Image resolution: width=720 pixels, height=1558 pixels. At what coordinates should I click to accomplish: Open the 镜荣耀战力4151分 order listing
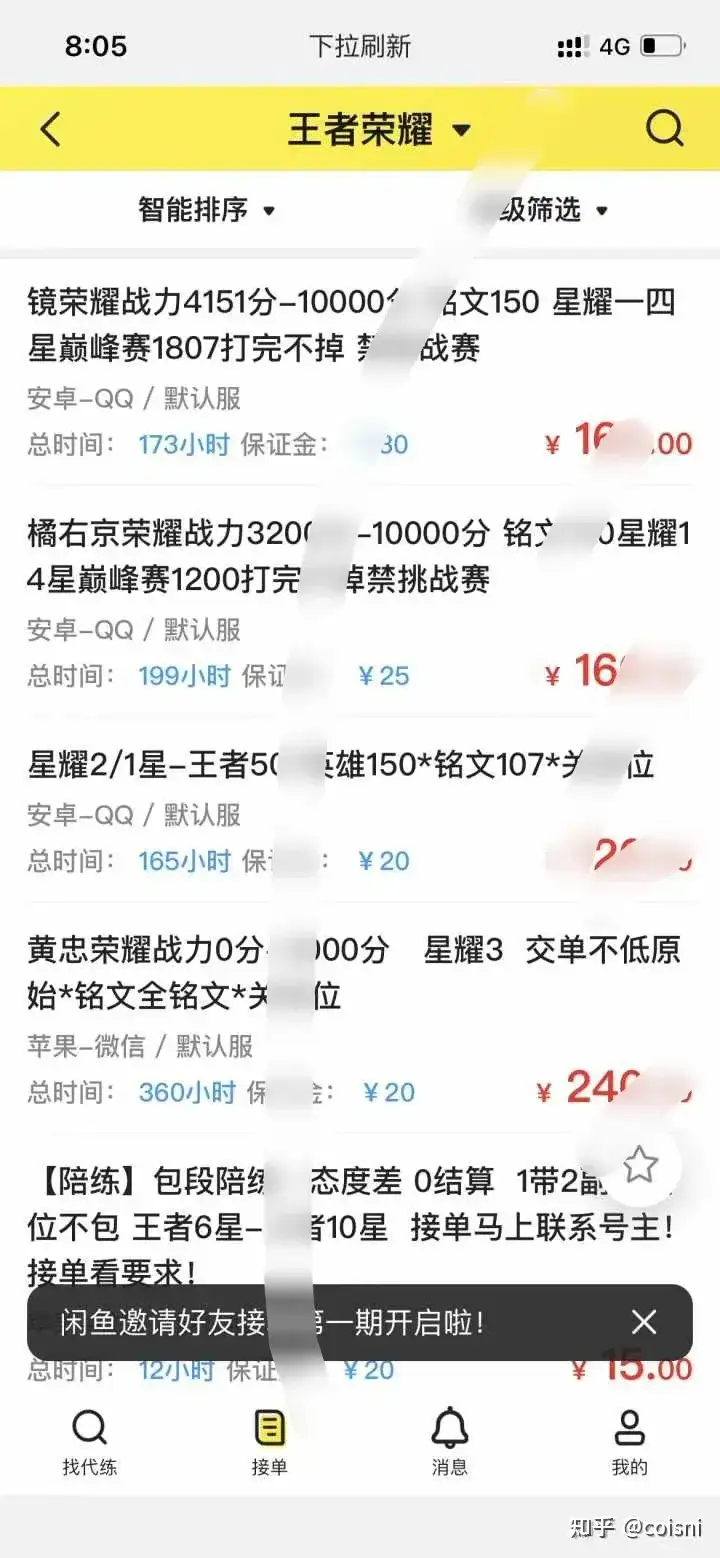[360, 370]
